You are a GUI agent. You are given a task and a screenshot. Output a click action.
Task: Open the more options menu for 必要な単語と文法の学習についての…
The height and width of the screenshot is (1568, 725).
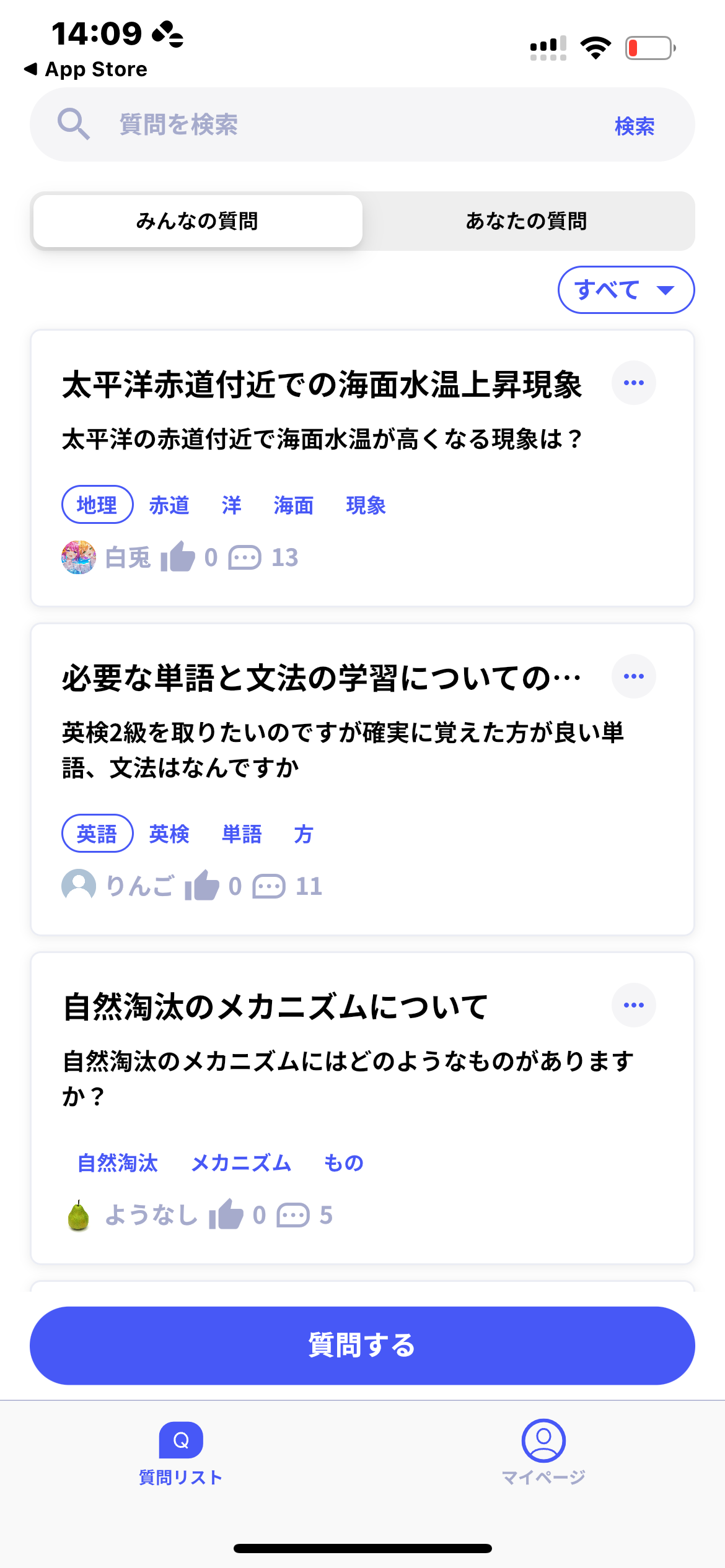[x=633, y=676]
